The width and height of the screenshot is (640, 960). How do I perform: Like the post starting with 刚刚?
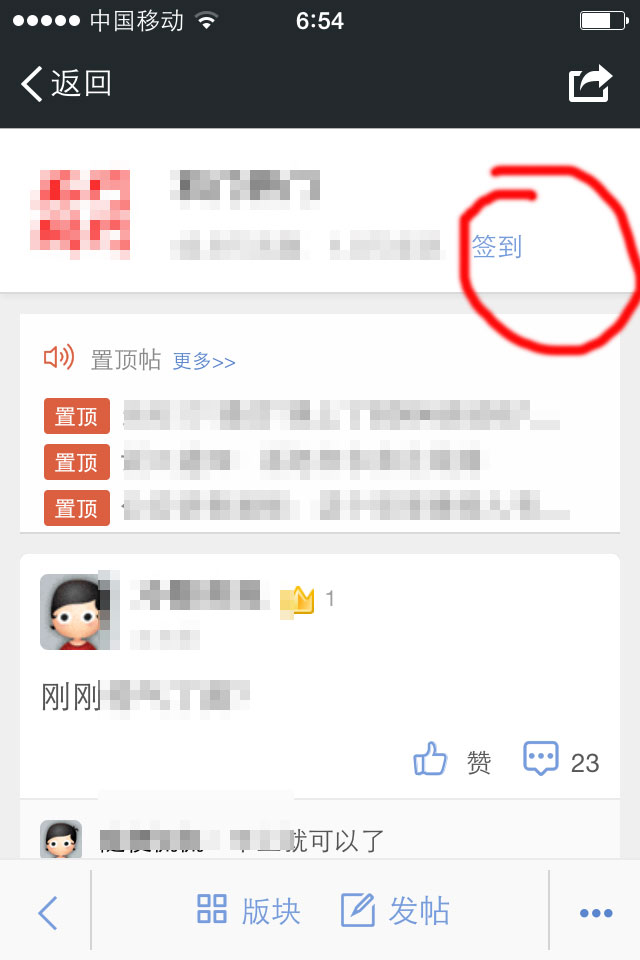pos(431,760)
